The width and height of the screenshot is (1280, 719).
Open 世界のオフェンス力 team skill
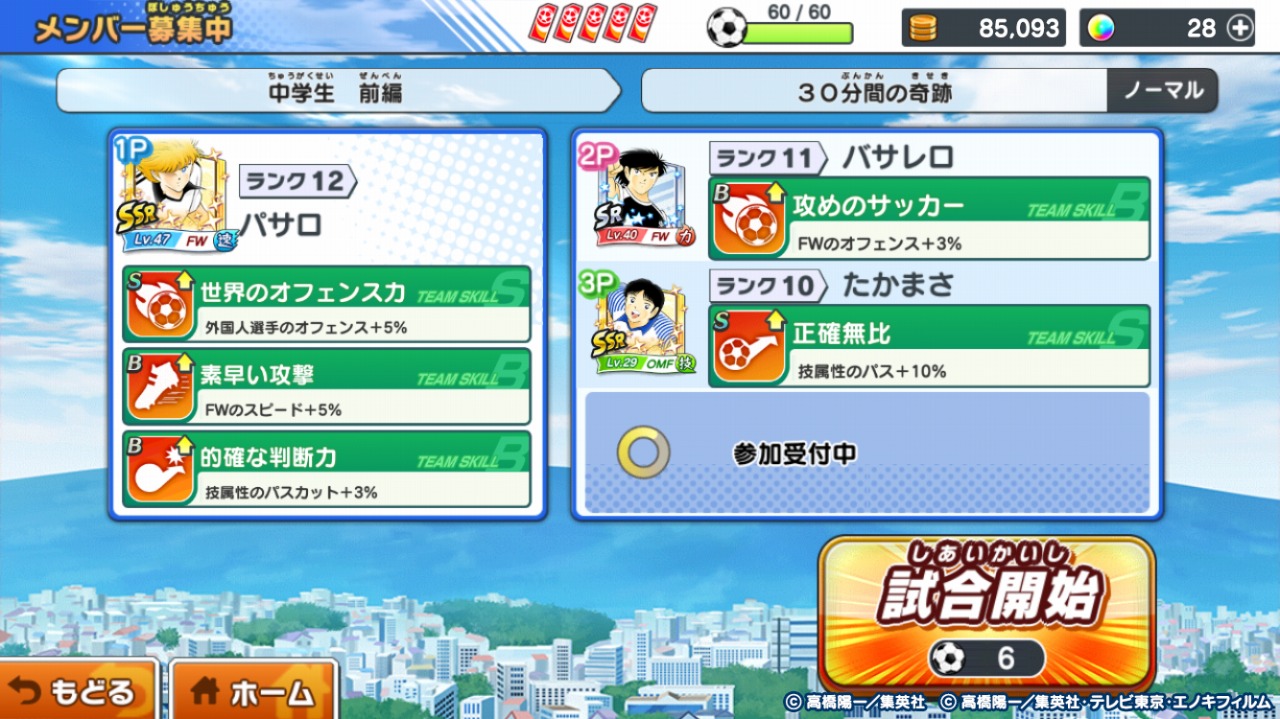click(326, 304)
